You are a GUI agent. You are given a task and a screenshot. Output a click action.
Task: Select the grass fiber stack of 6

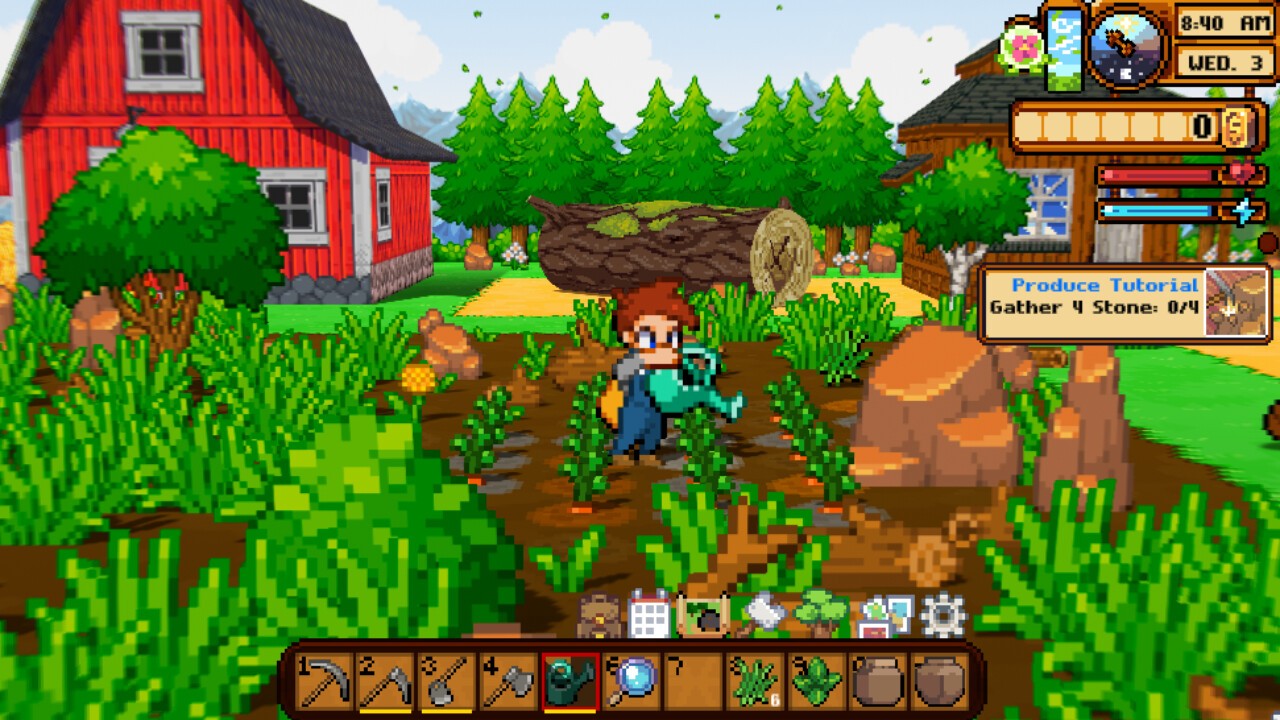(x=755, y=682)
